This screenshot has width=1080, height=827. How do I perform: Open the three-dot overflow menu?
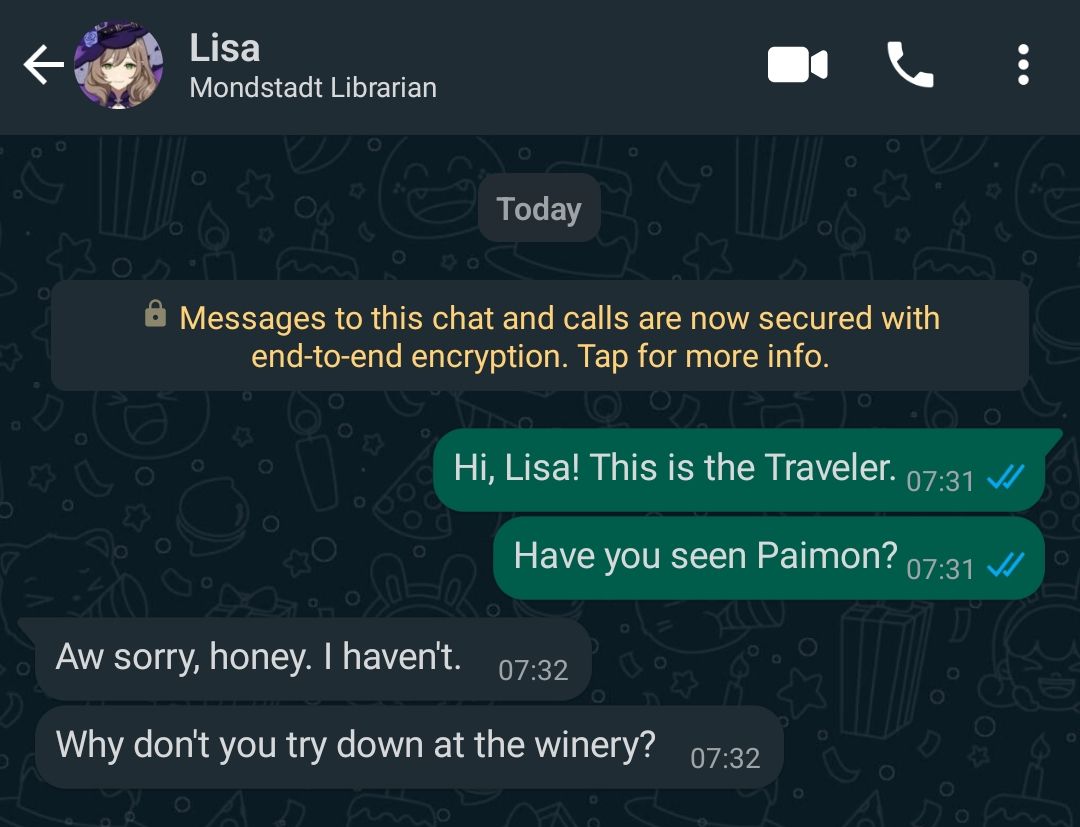1022,66
